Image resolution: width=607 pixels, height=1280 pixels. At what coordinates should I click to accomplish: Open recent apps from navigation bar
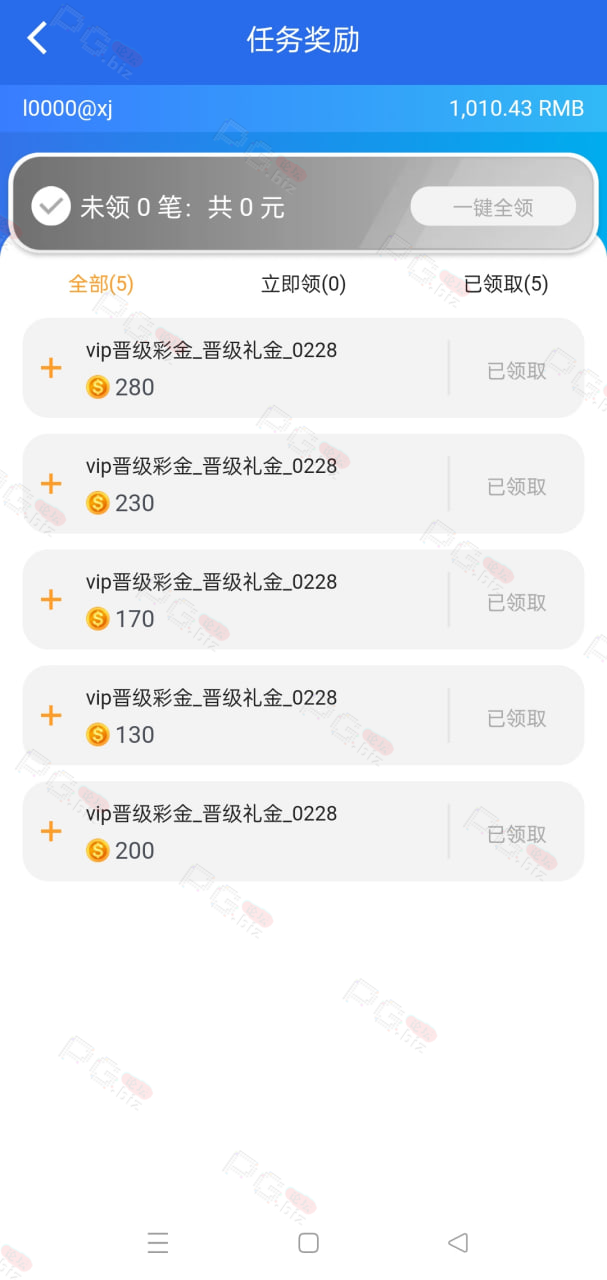(x=158, y=1243)
